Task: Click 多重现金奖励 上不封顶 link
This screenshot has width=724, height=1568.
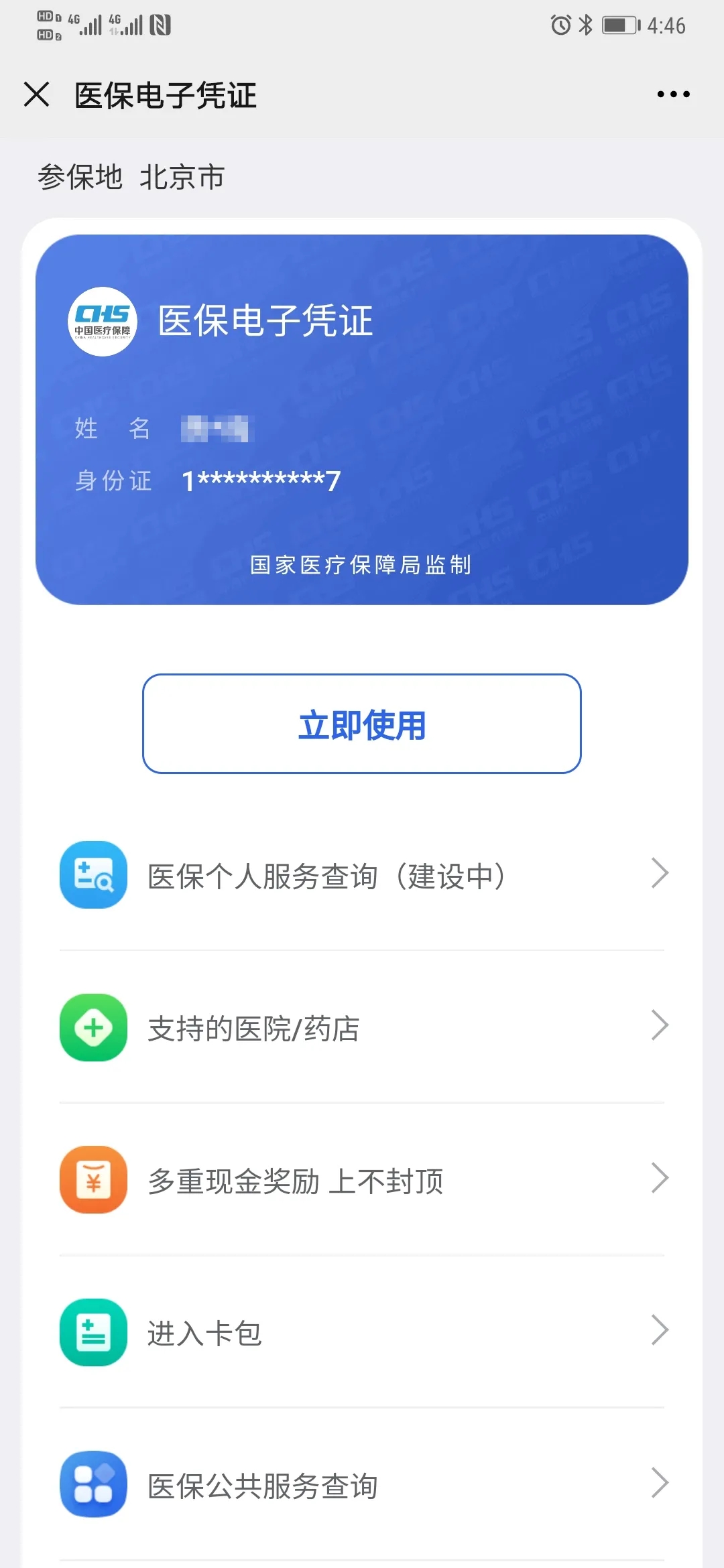Action: pos(295,1179)
